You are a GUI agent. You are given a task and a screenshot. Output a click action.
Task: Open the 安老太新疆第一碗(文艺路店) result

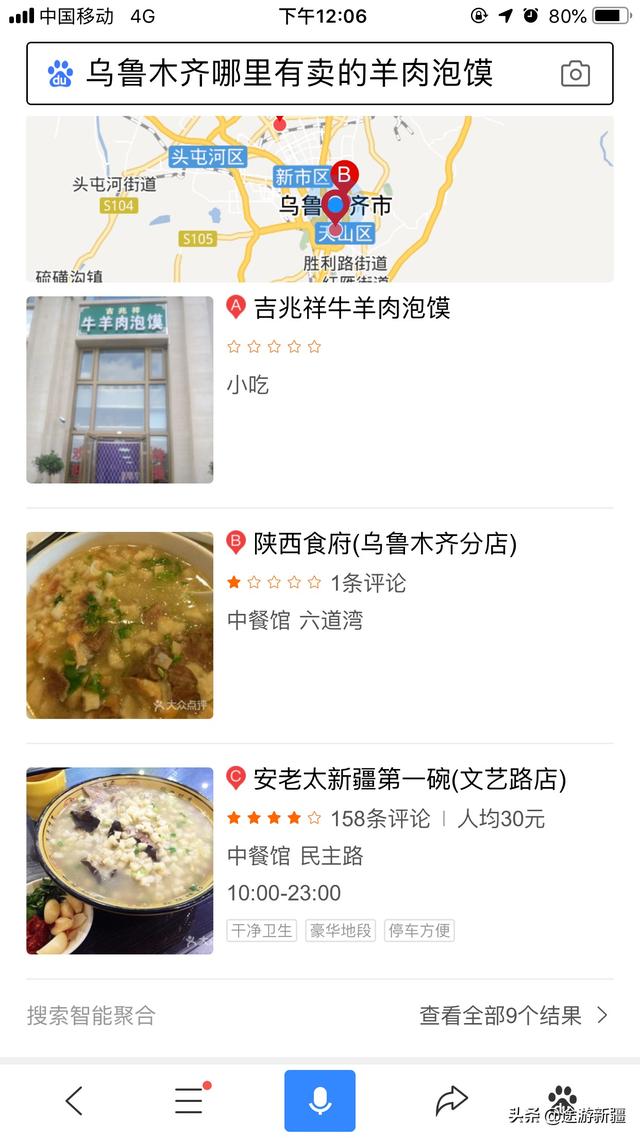coord(409,779)
